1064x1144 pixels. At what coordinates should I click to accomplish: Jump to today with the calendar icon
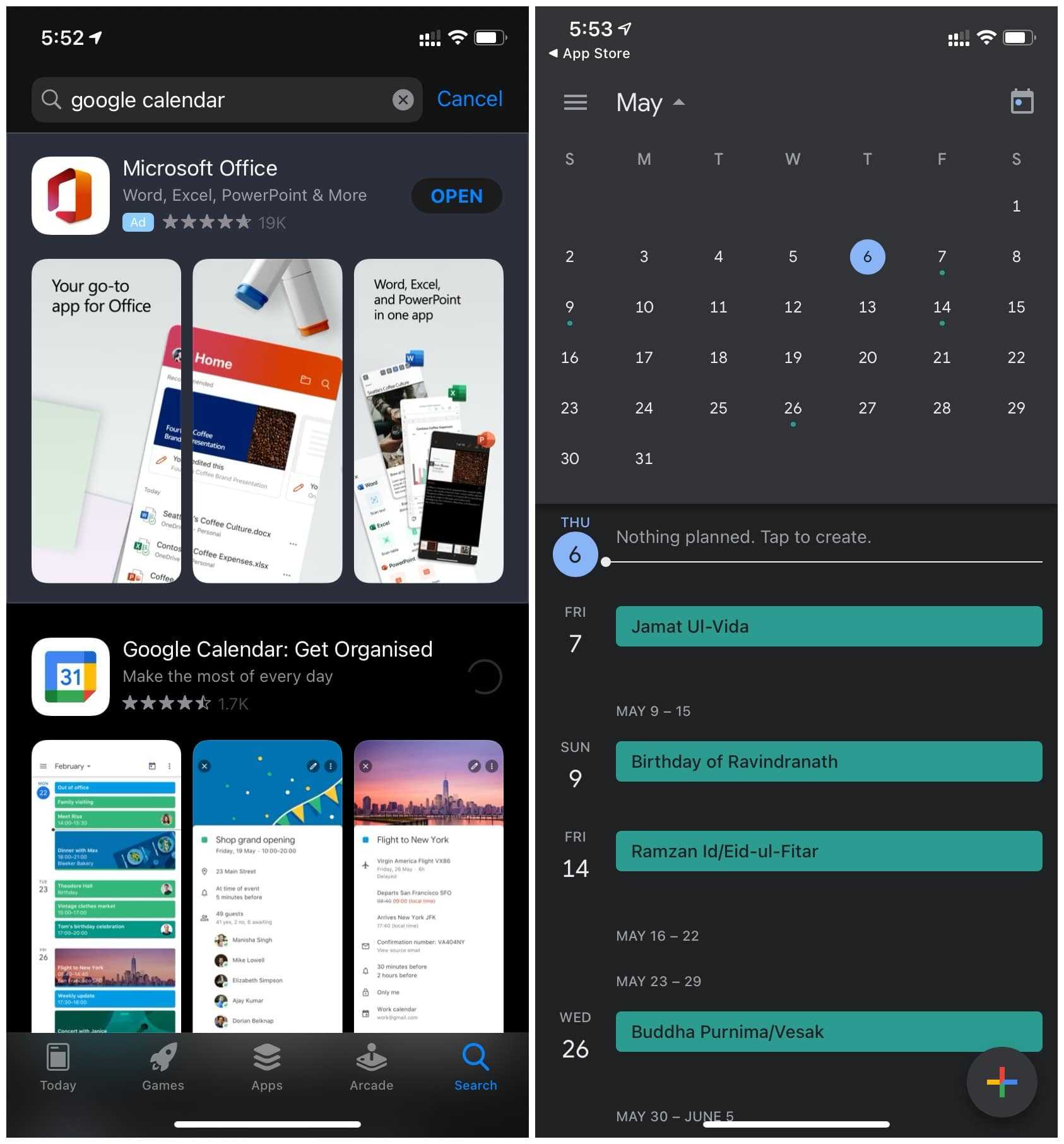pos(1021,102)
